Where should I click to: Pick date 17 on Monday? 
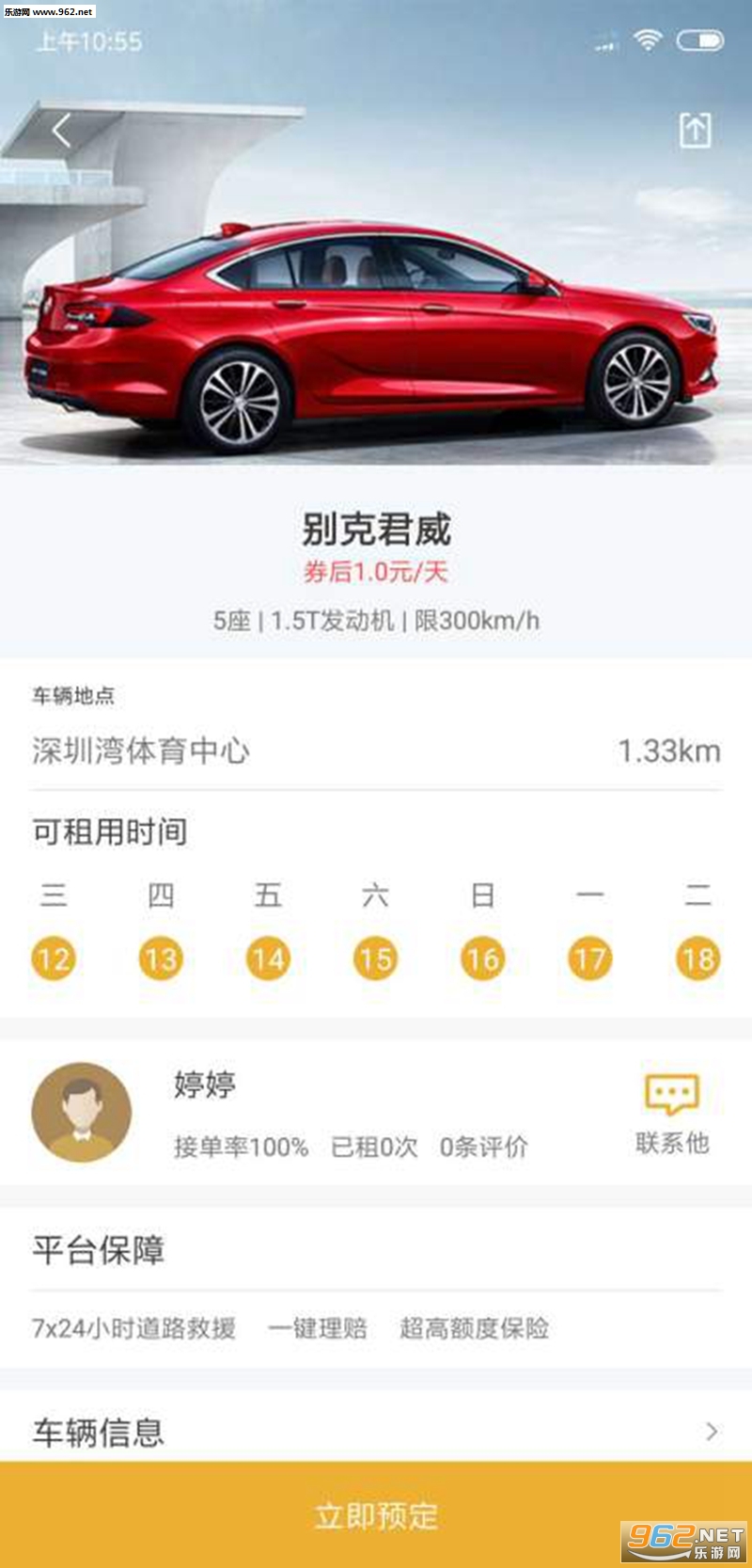point(589,958)
